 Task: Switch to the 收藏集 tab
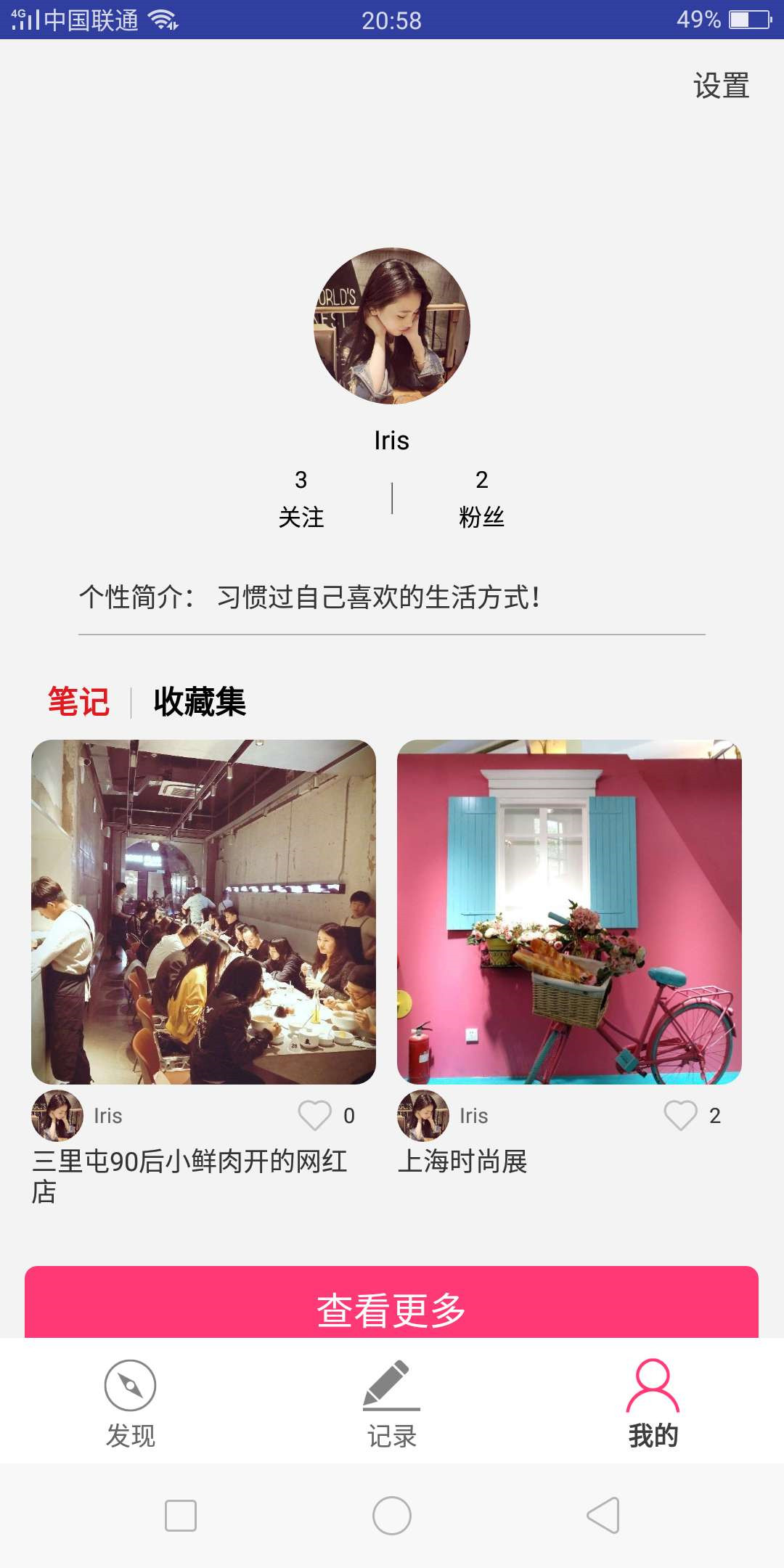[200, 702]
